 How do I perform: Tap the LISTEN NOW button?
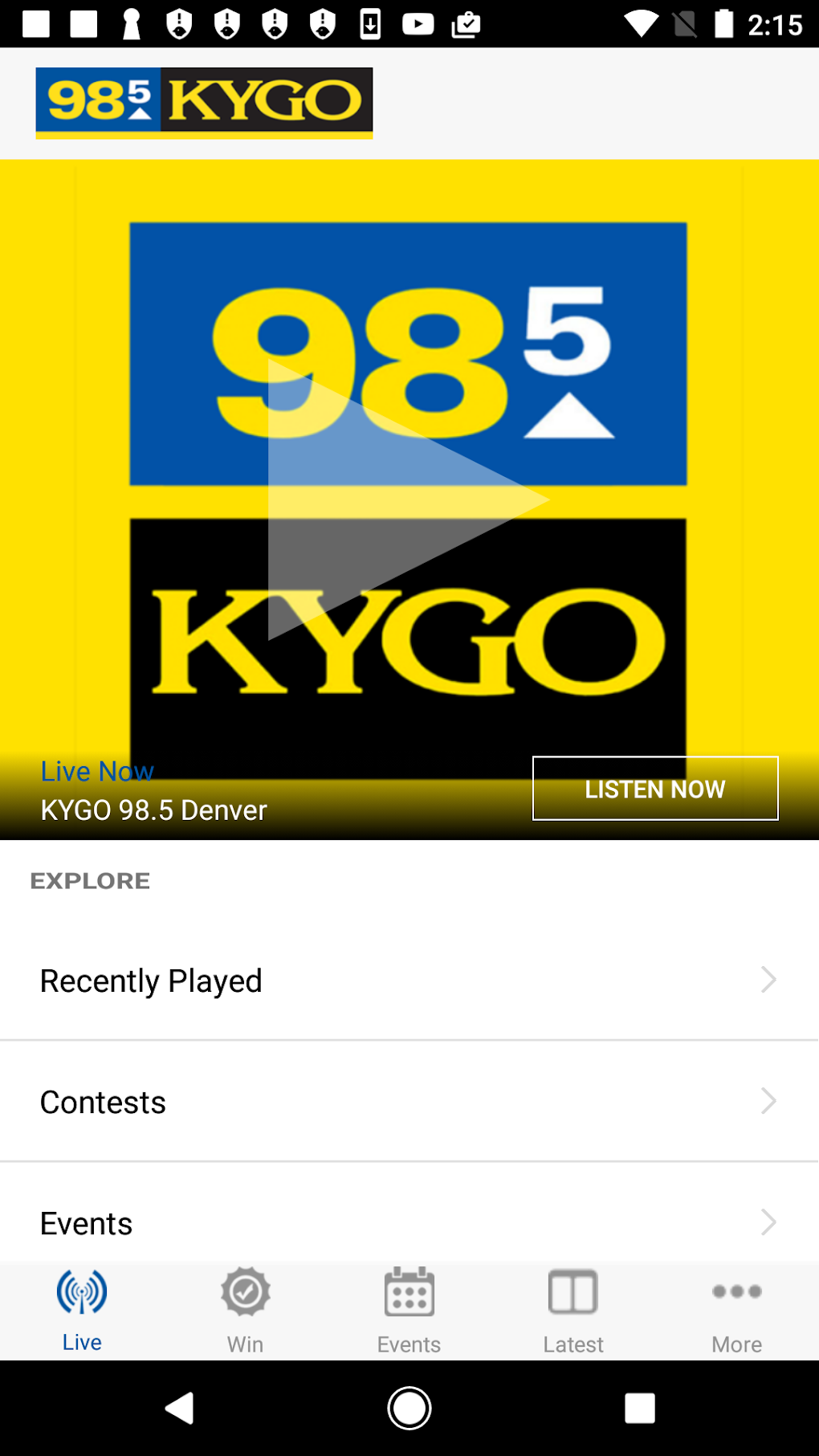coord(654,789)
